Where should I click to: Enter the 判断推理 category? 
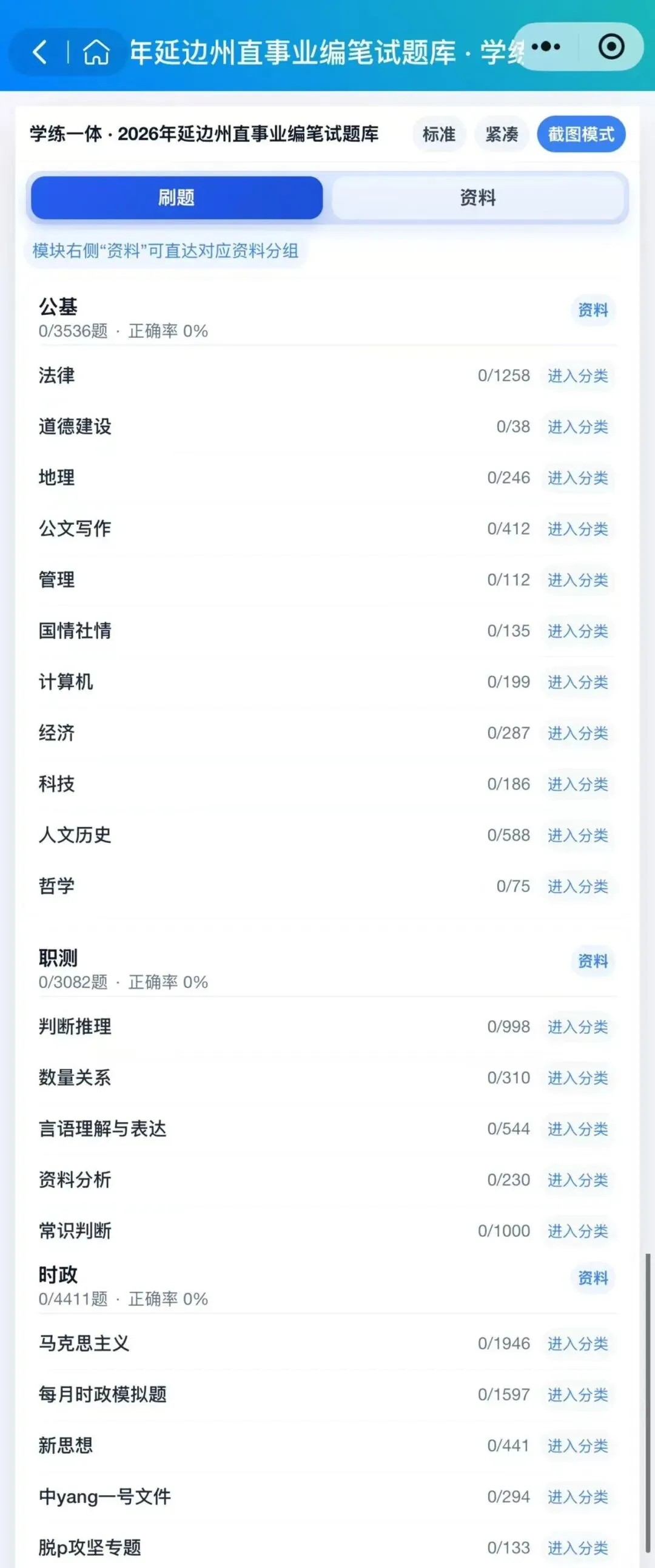(x=578, y=1027)
